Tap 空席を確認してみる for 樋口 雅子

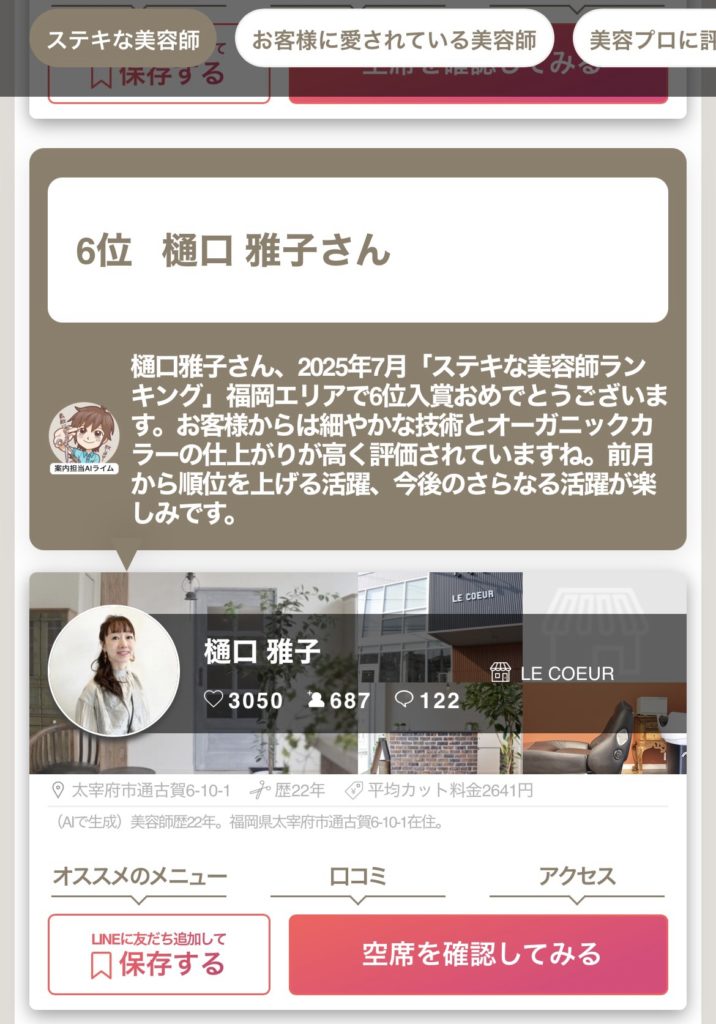478,954
